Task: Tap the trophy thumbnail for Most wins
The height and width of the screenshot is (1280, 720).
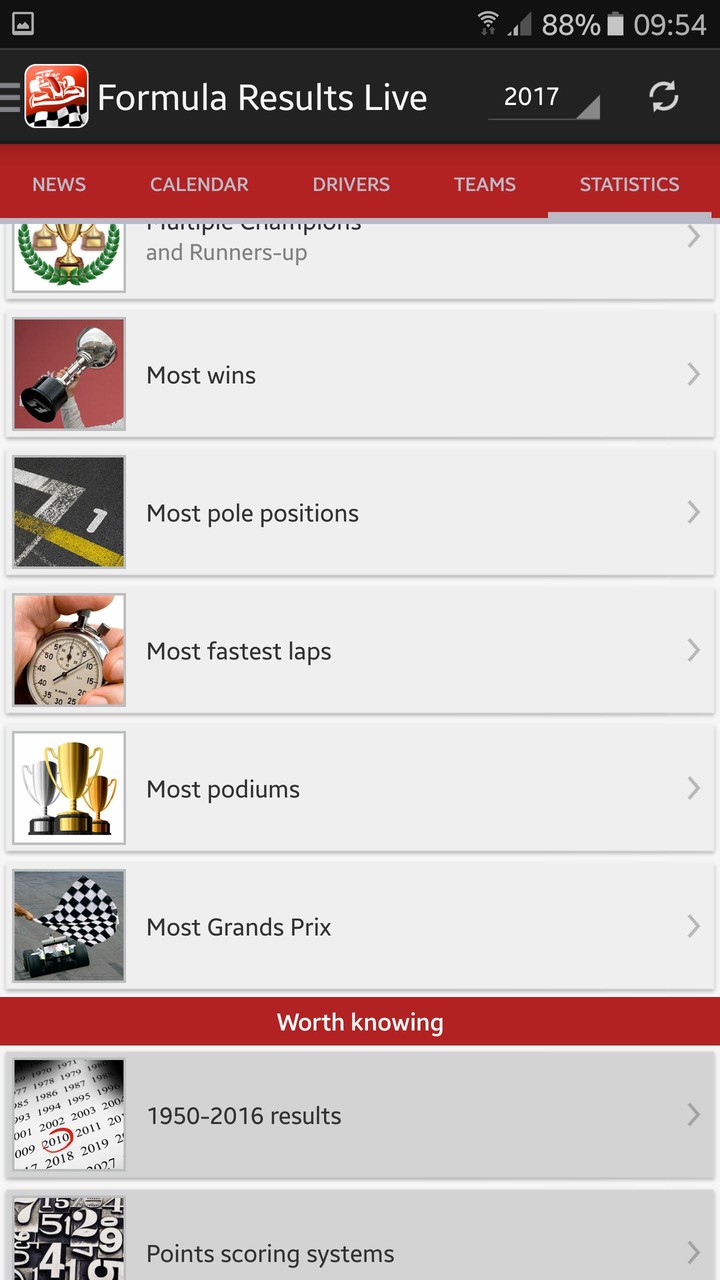Action: pos(68,374)
